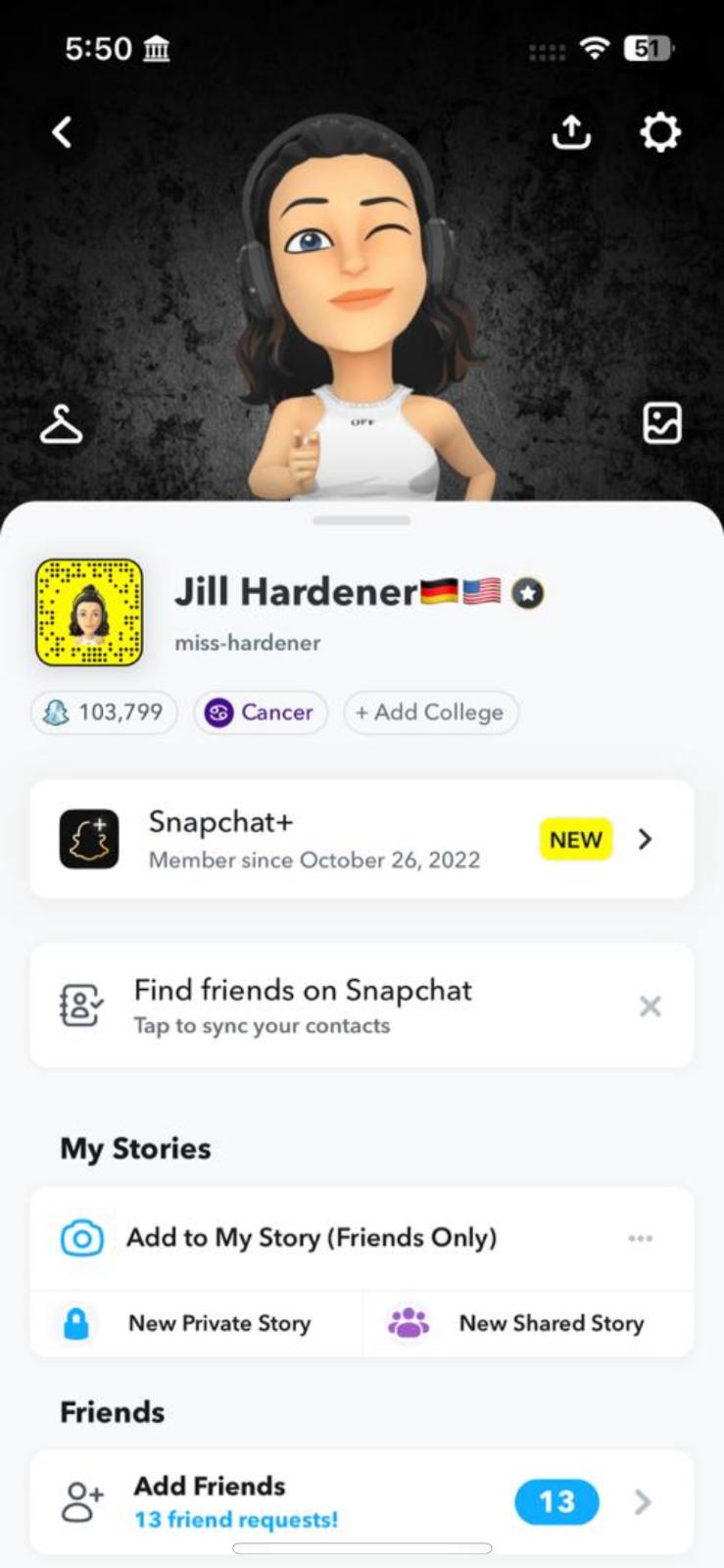The height and width of the screenshot is (1568, 724).
Task: Create a New Private Story
Action: click(196, 1324)
